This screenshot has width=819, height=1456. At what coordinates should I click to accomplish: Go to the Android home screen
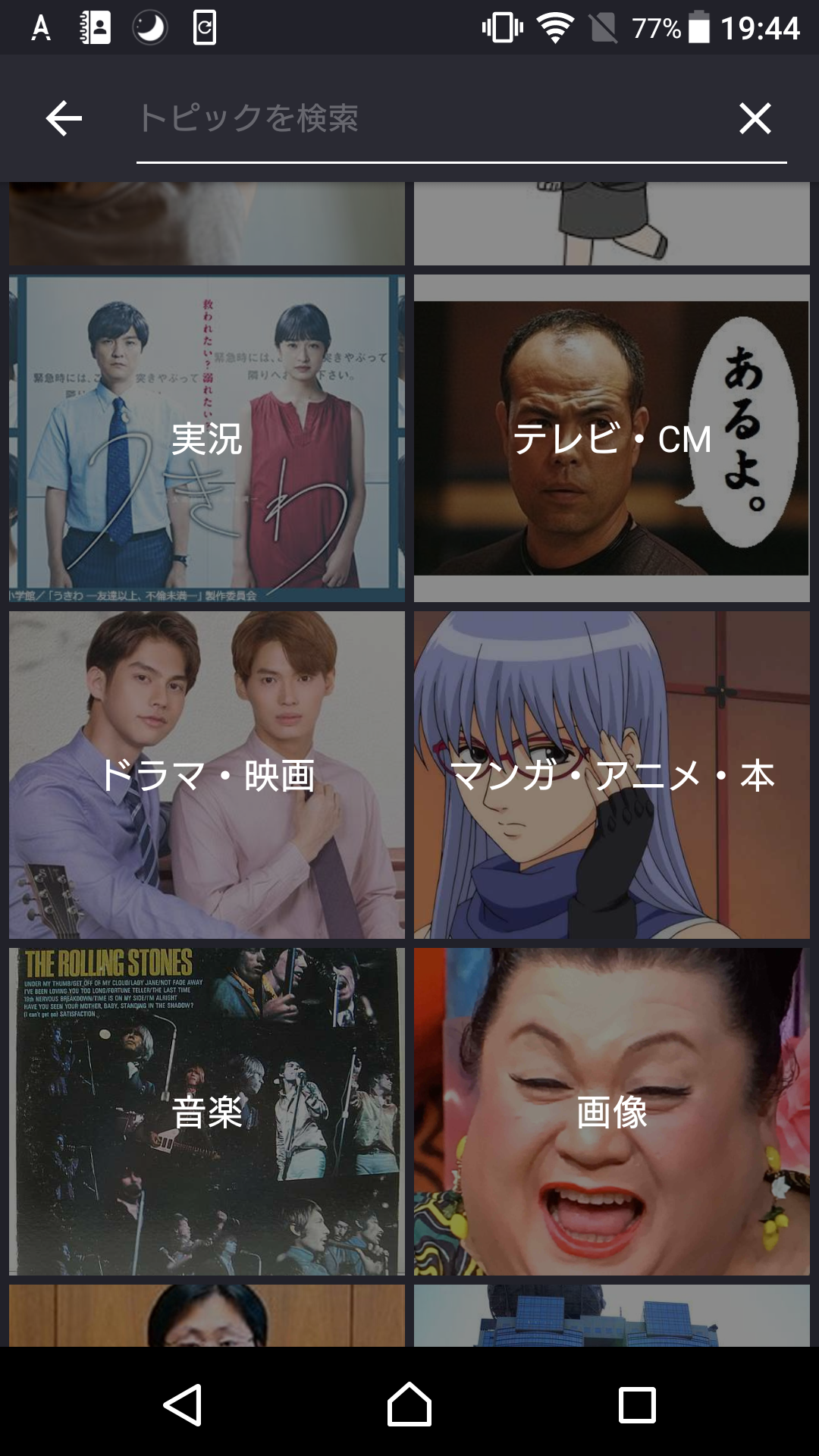(x=409, y=1404)
